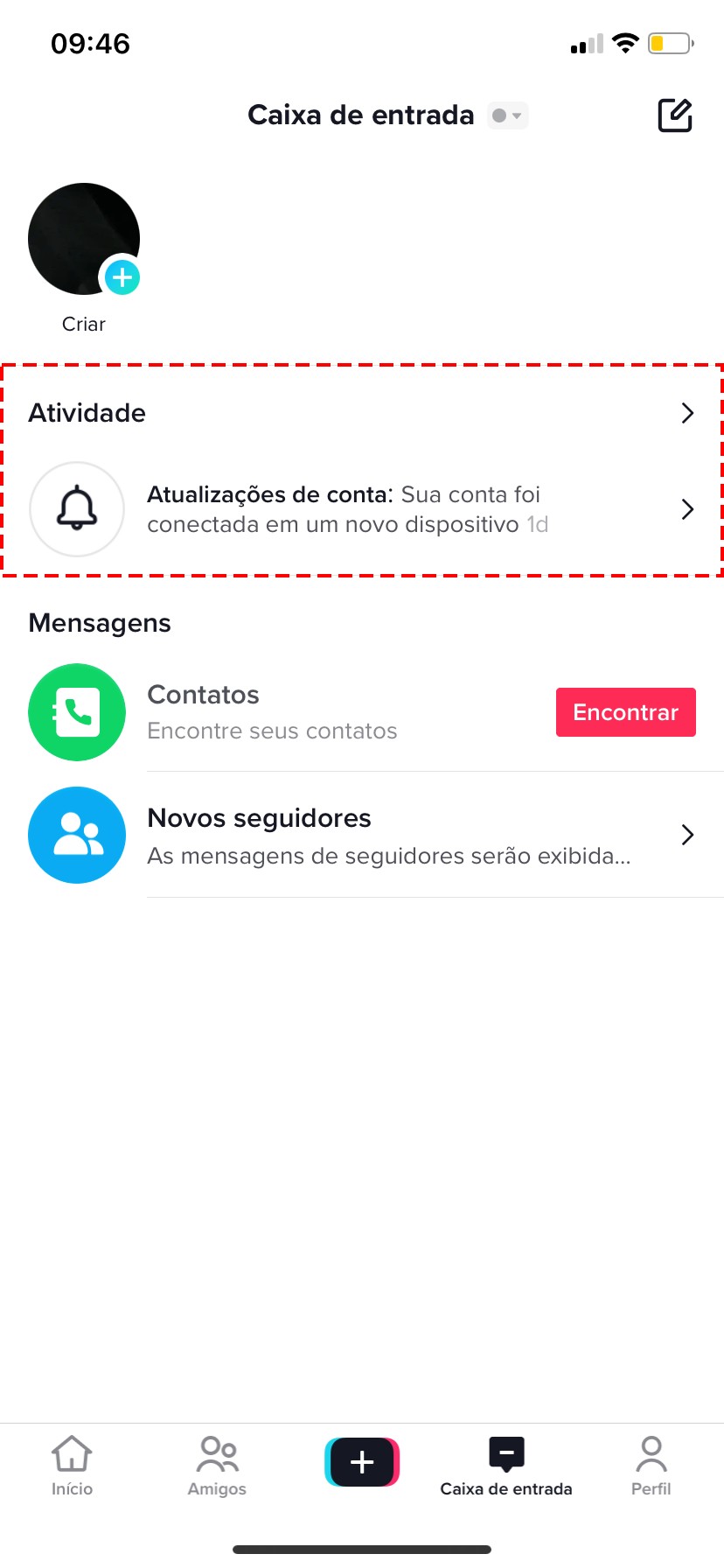Tap Criar to add a story
Viewport: 724px width, 1568px height.
pos(84,254)
